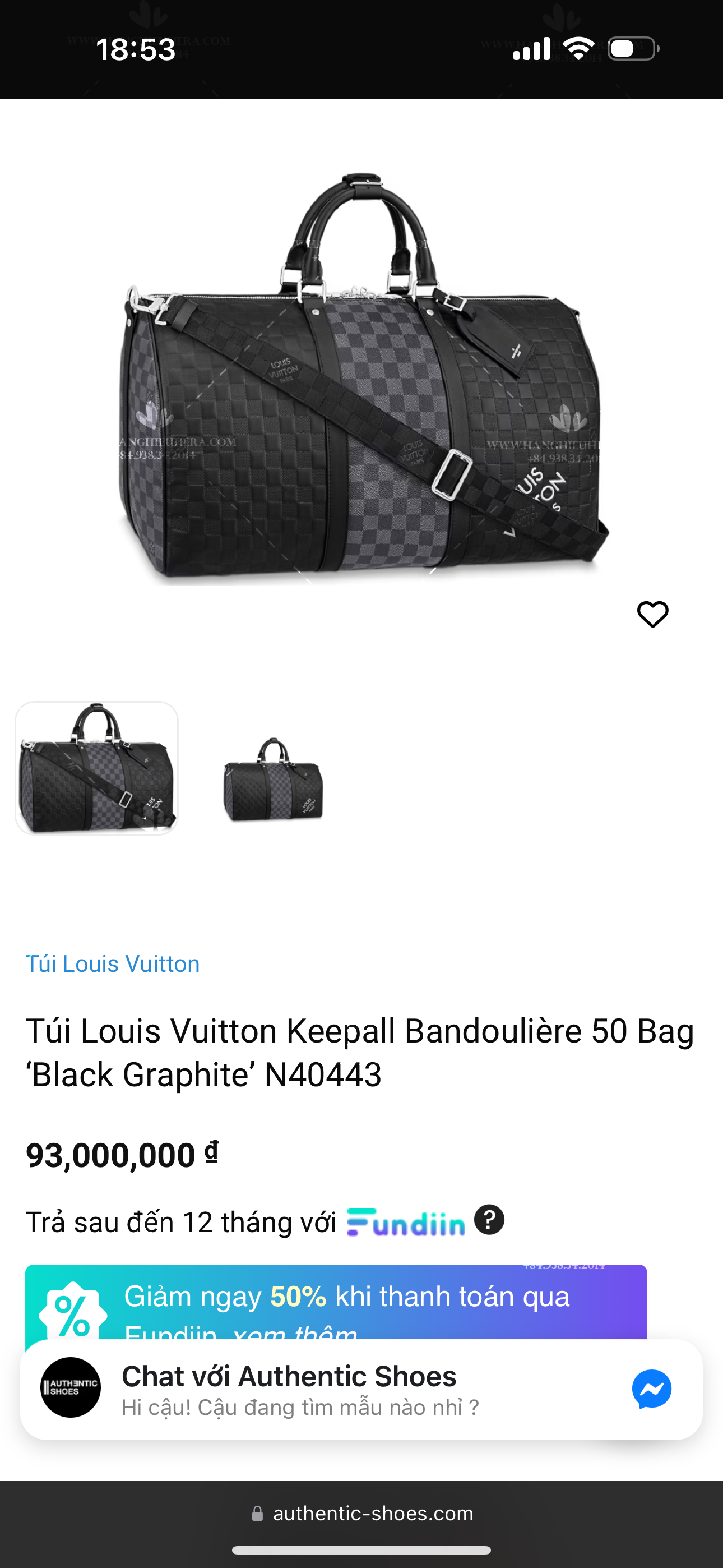Add the Keepall bag to favorites
Screen dimensions: 723x1568
pos(652,614)
